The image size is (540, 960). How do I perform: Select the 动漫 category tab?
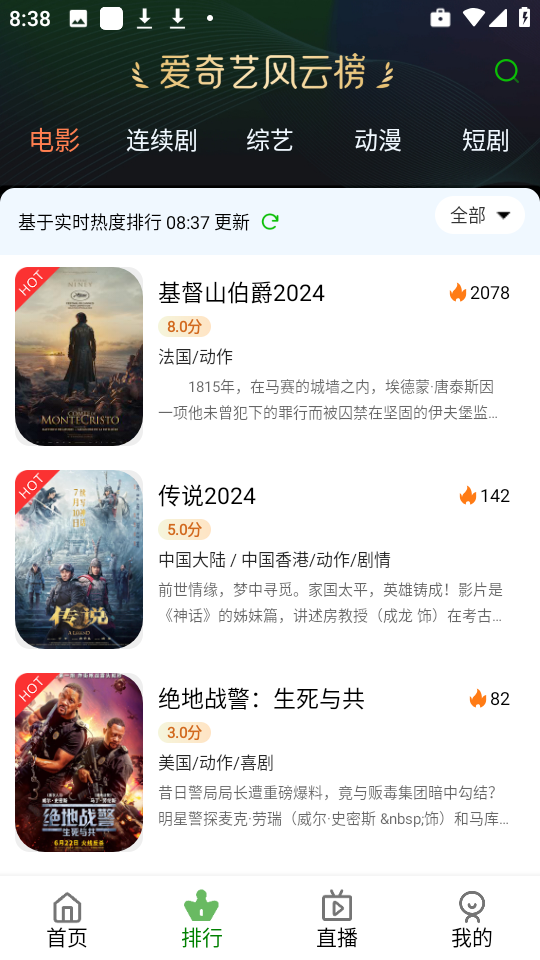coord(378,140)
